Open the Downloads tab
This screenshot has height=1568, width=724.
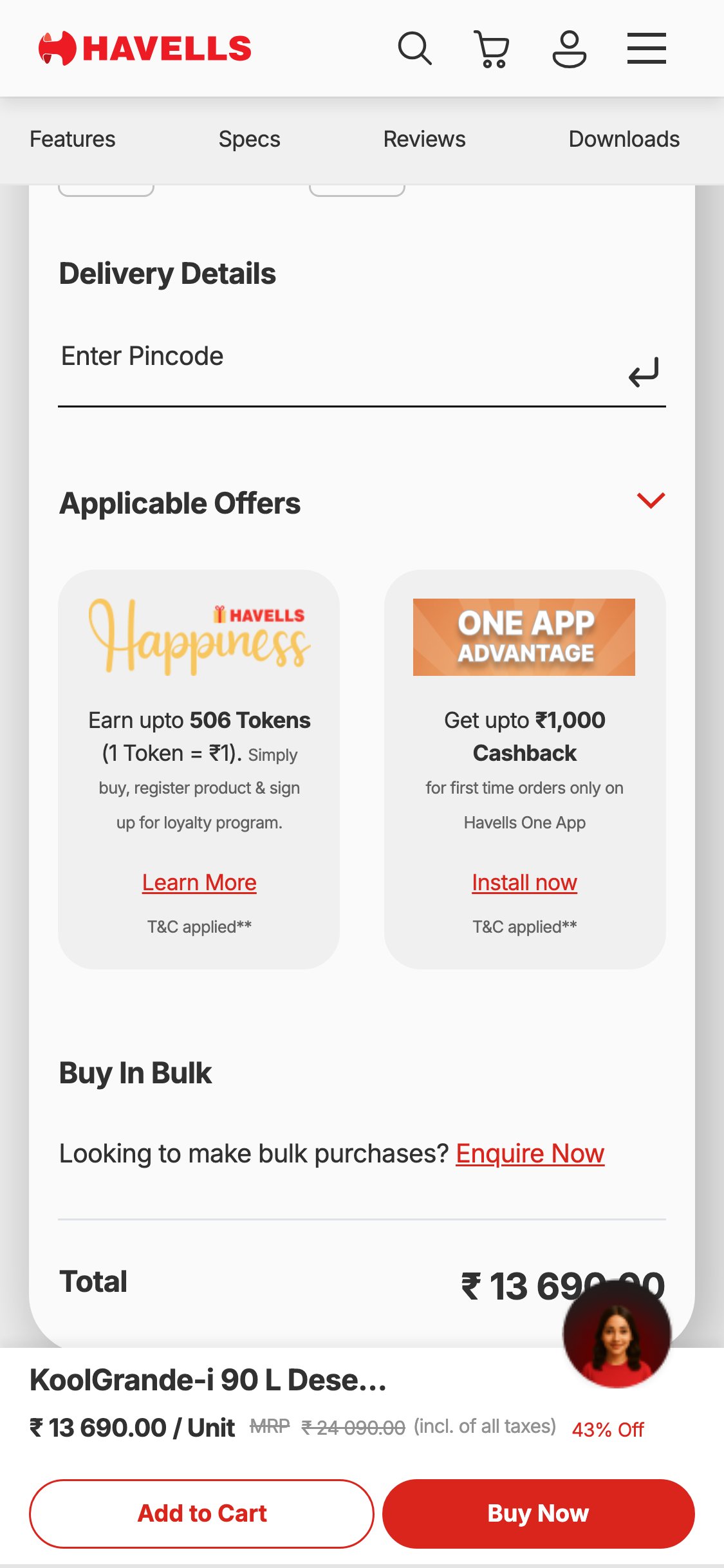pyautogui.click(x=624, y=138)
